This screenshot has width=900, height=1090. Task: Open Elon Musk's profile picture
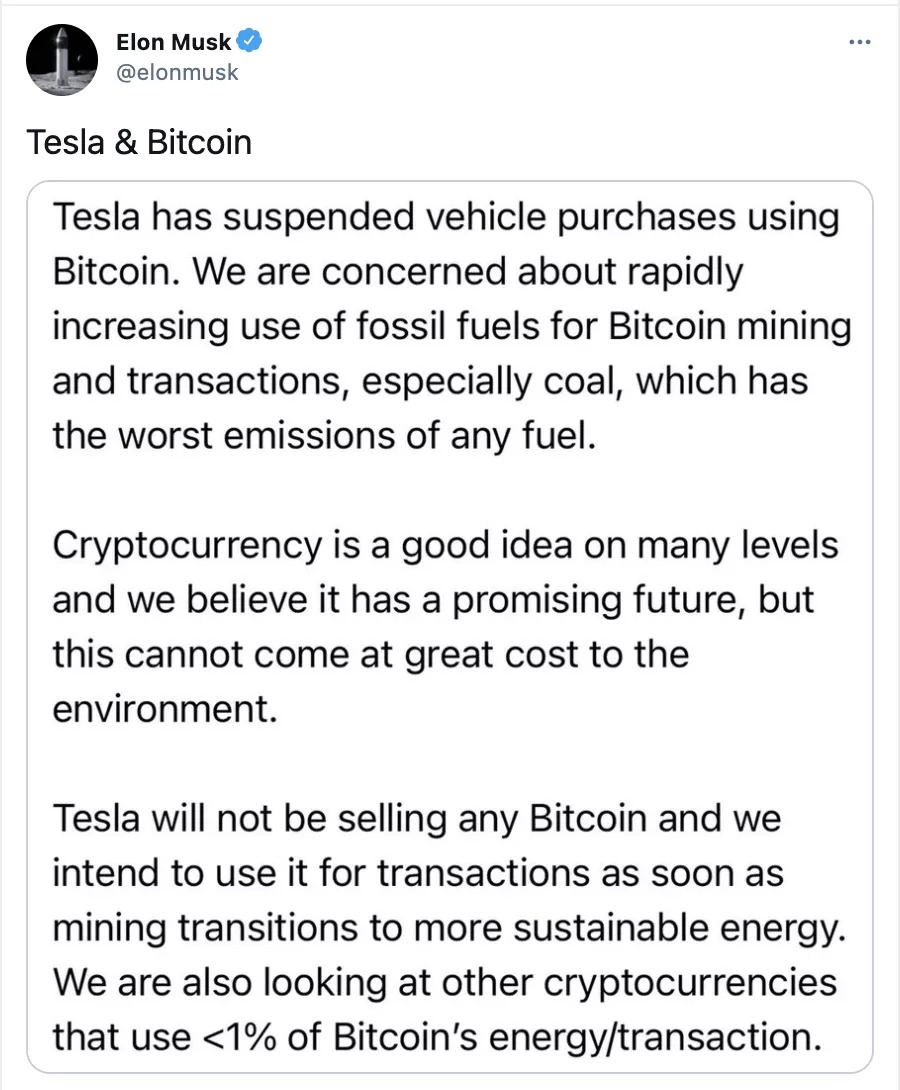[x=63, y=59]
